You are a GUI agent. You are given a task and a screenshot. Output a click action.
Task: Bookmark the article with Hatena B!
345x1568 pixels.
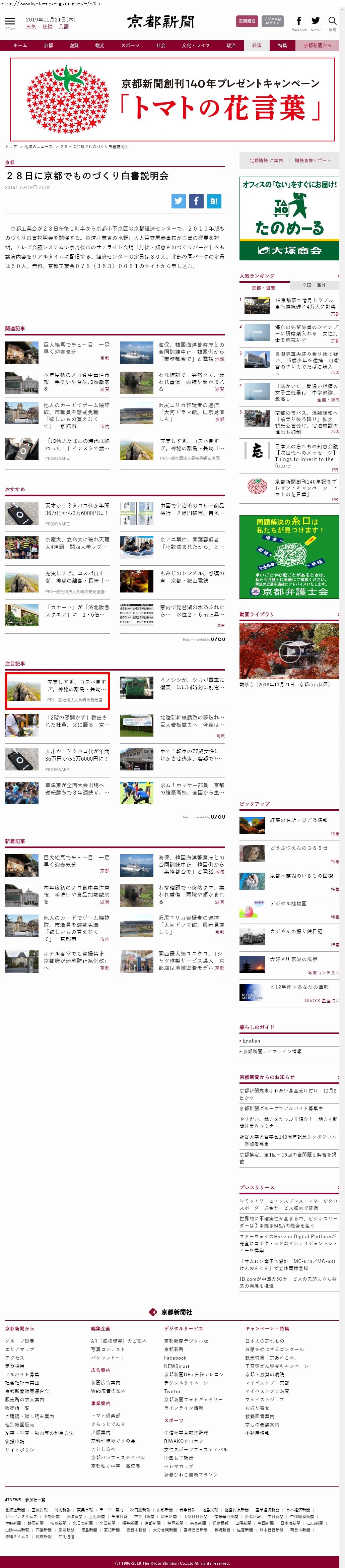(x=214, y=201)
